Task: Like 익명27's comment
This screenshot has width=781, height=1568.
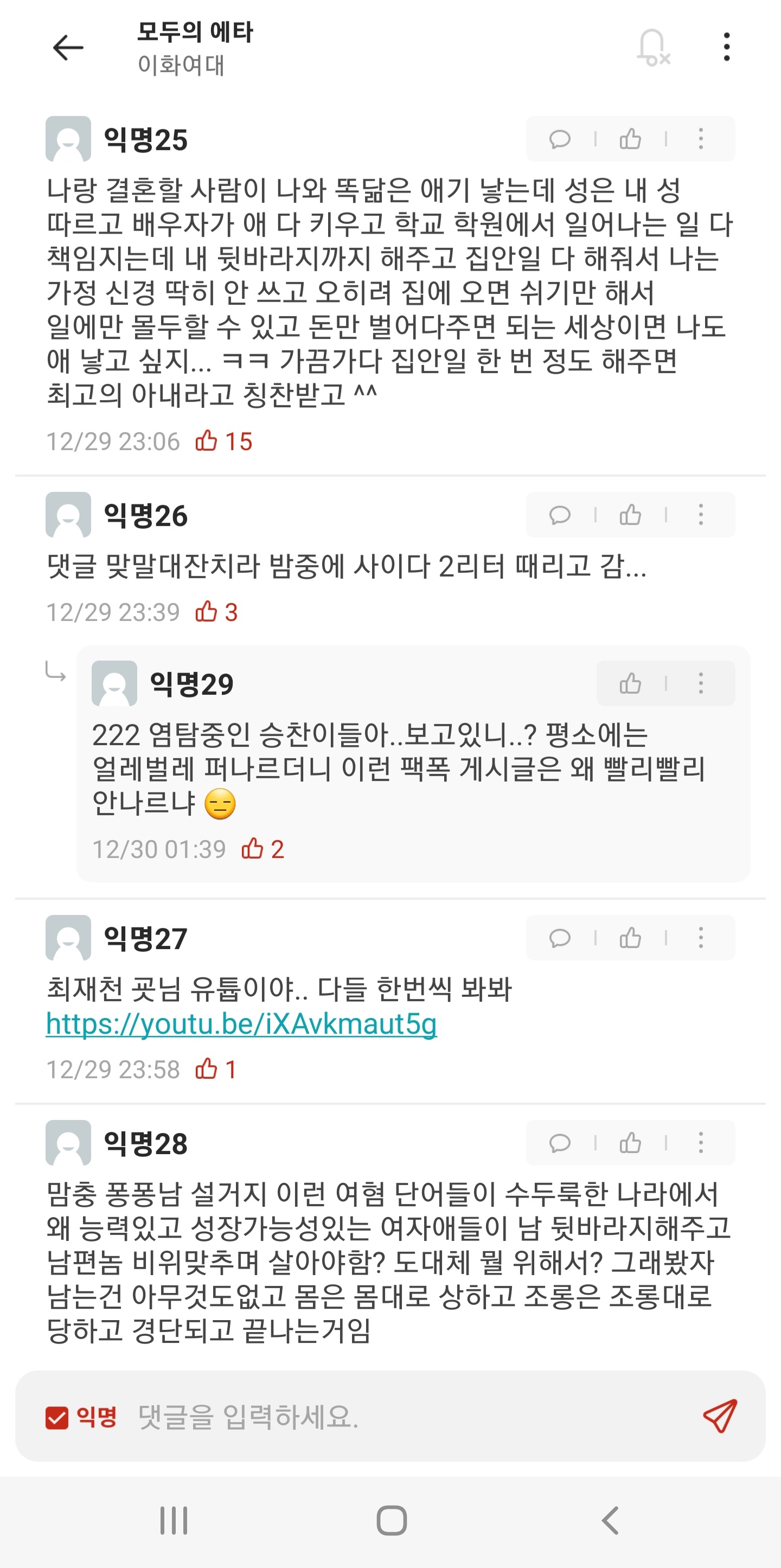Action: pos(630,938)
